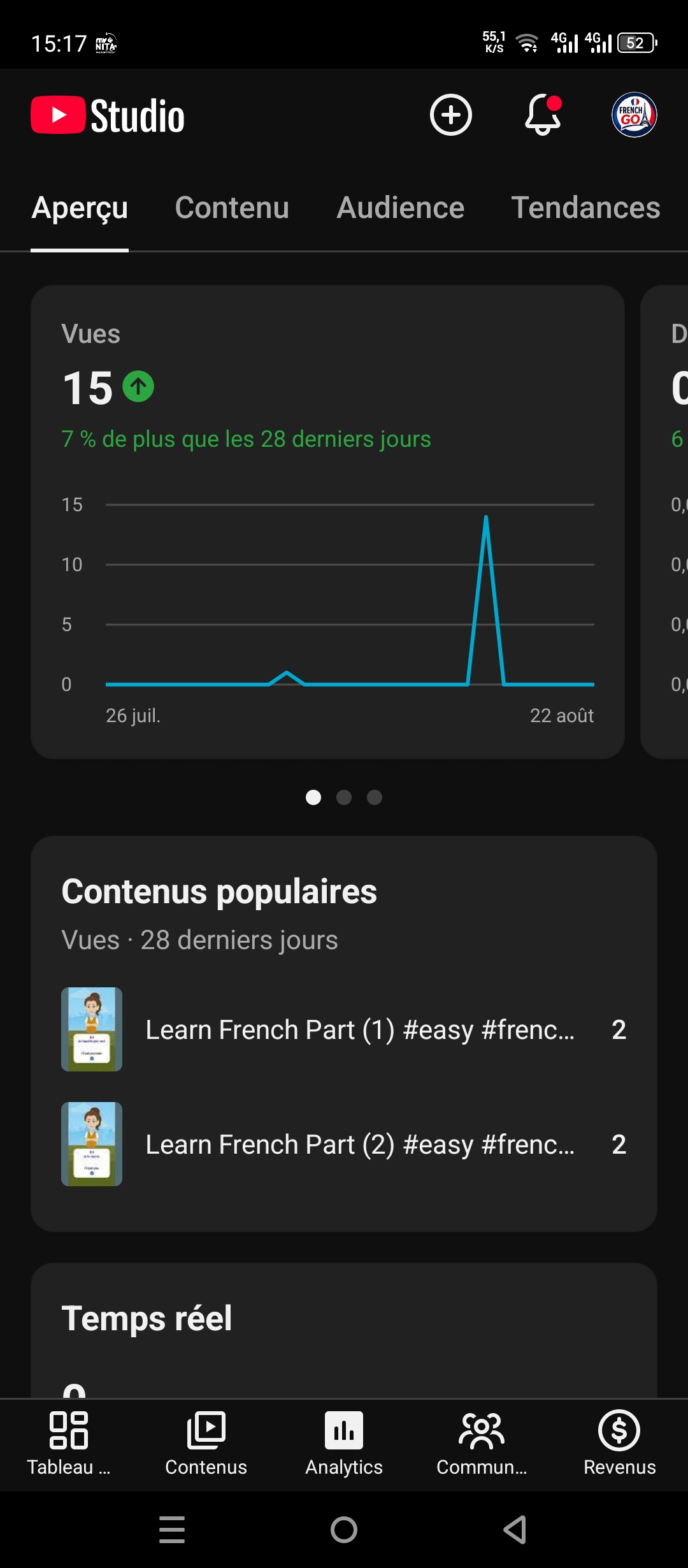
Task: Switch to the Tendances tab
Action: [x=585, y=208]
